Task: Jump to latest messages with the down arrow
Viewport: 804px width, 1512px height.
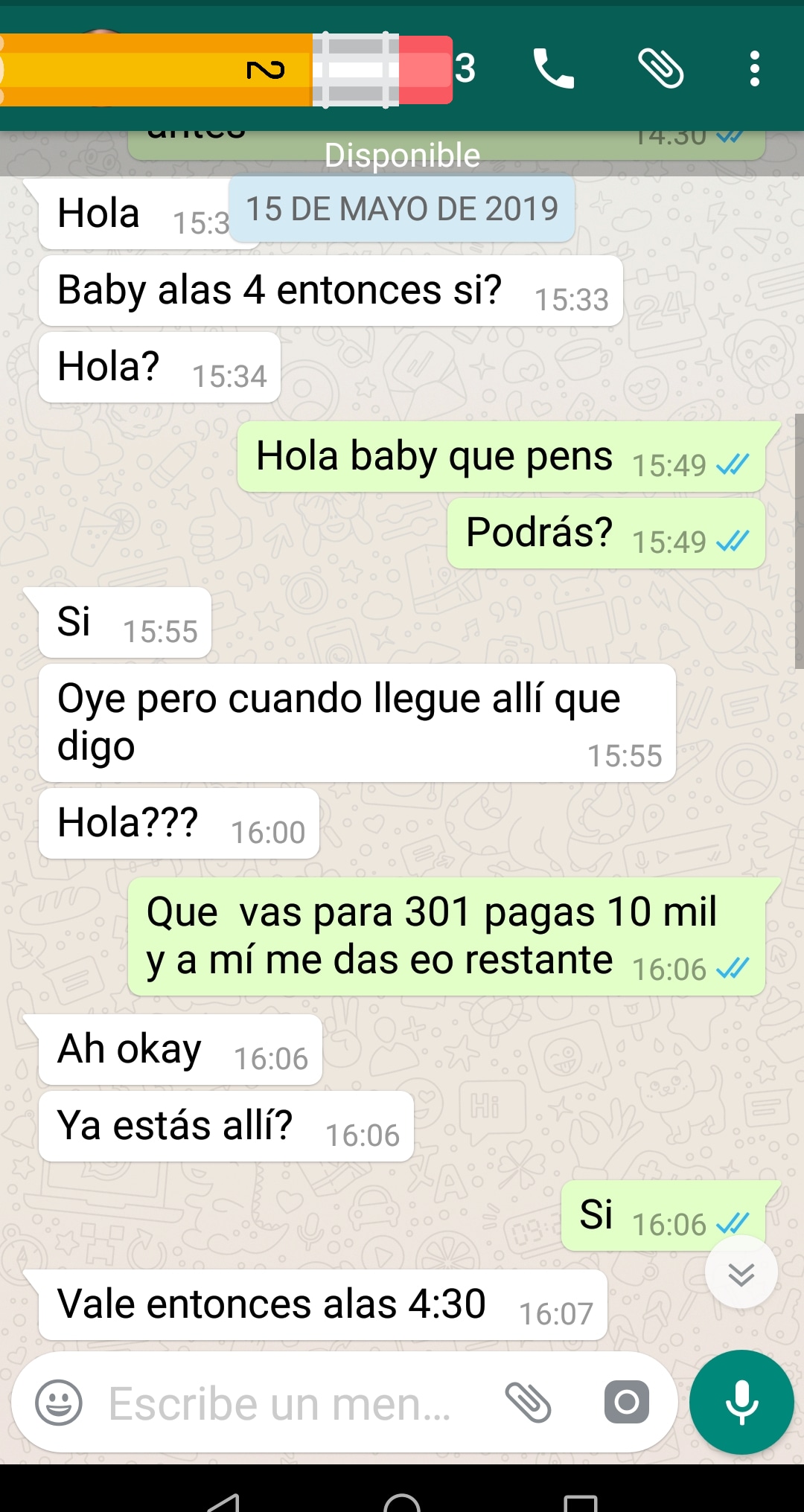Action: pos(741,1274)
